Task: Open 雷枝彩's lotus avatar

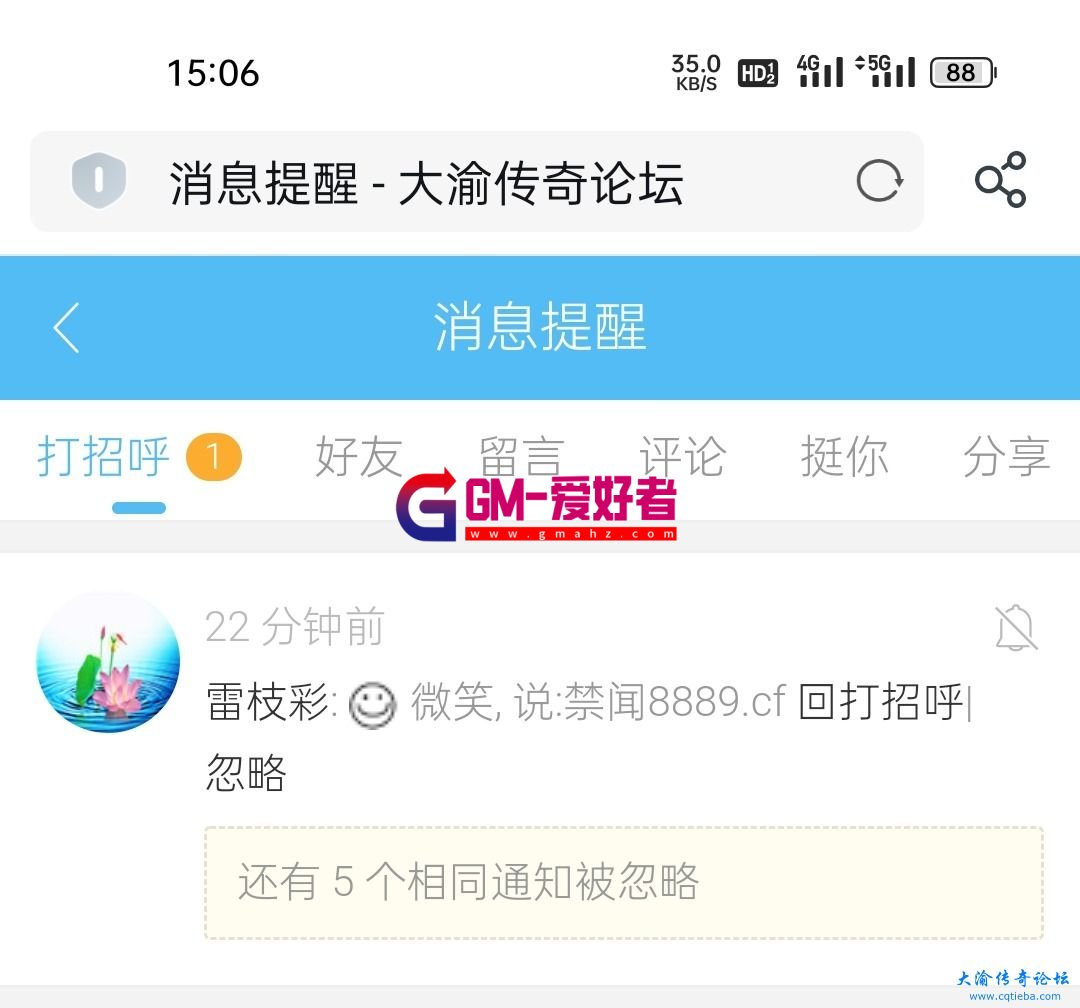Action: pos(108,661)
